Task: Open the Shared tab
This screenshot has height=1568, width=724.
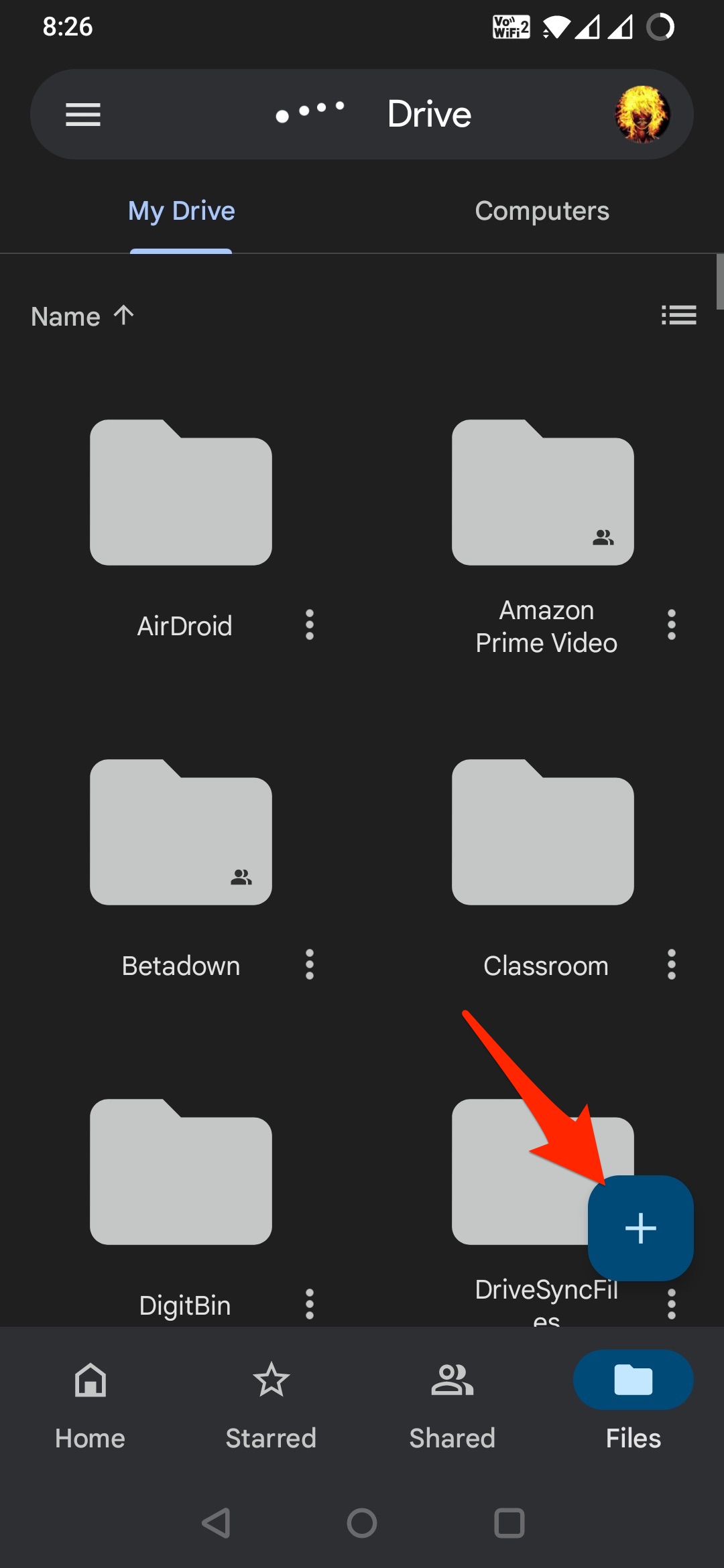Action: (x=452, y=1400)
